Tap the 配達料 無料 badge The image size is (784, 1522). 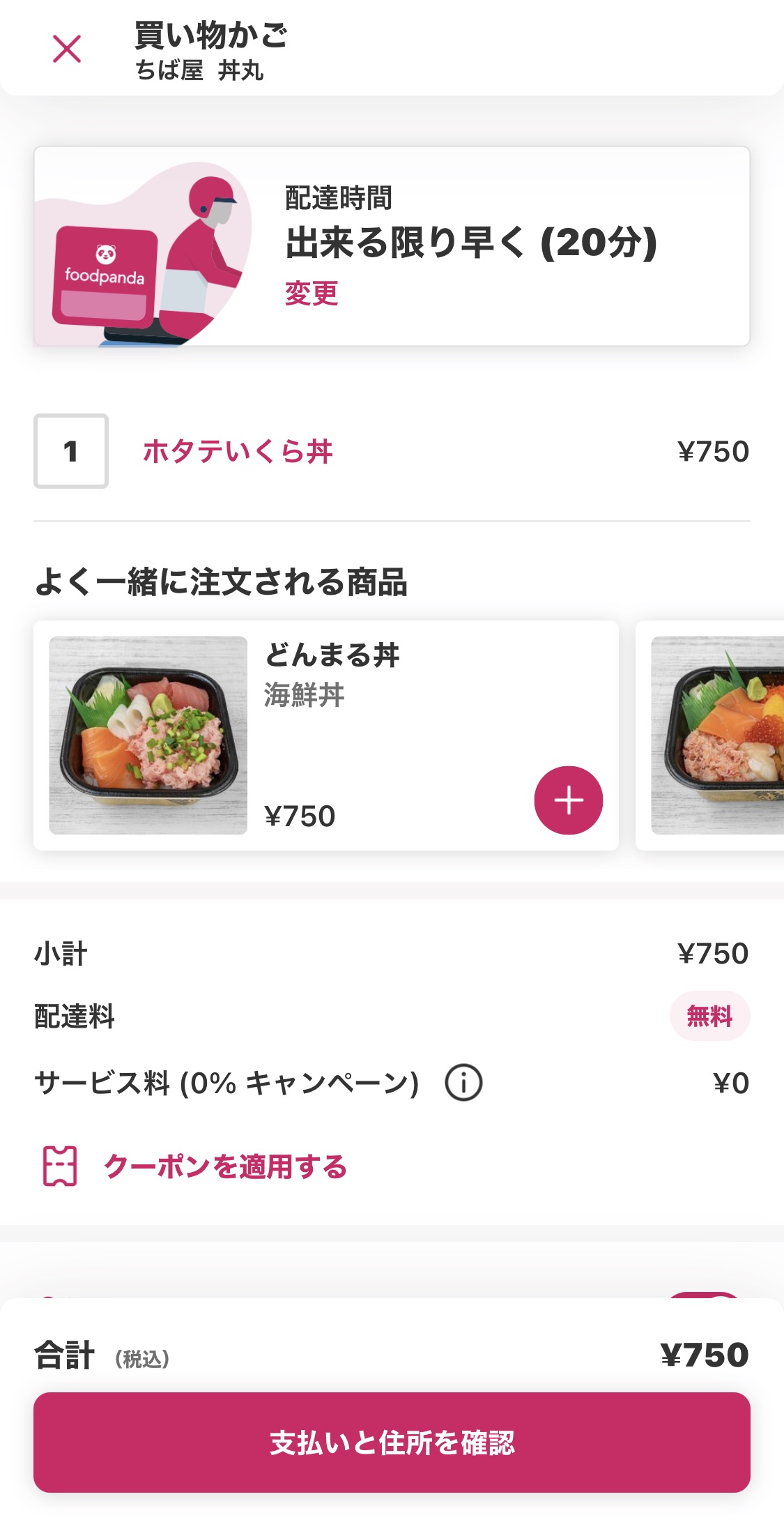pyautogui.click(x=710, y=1015)
